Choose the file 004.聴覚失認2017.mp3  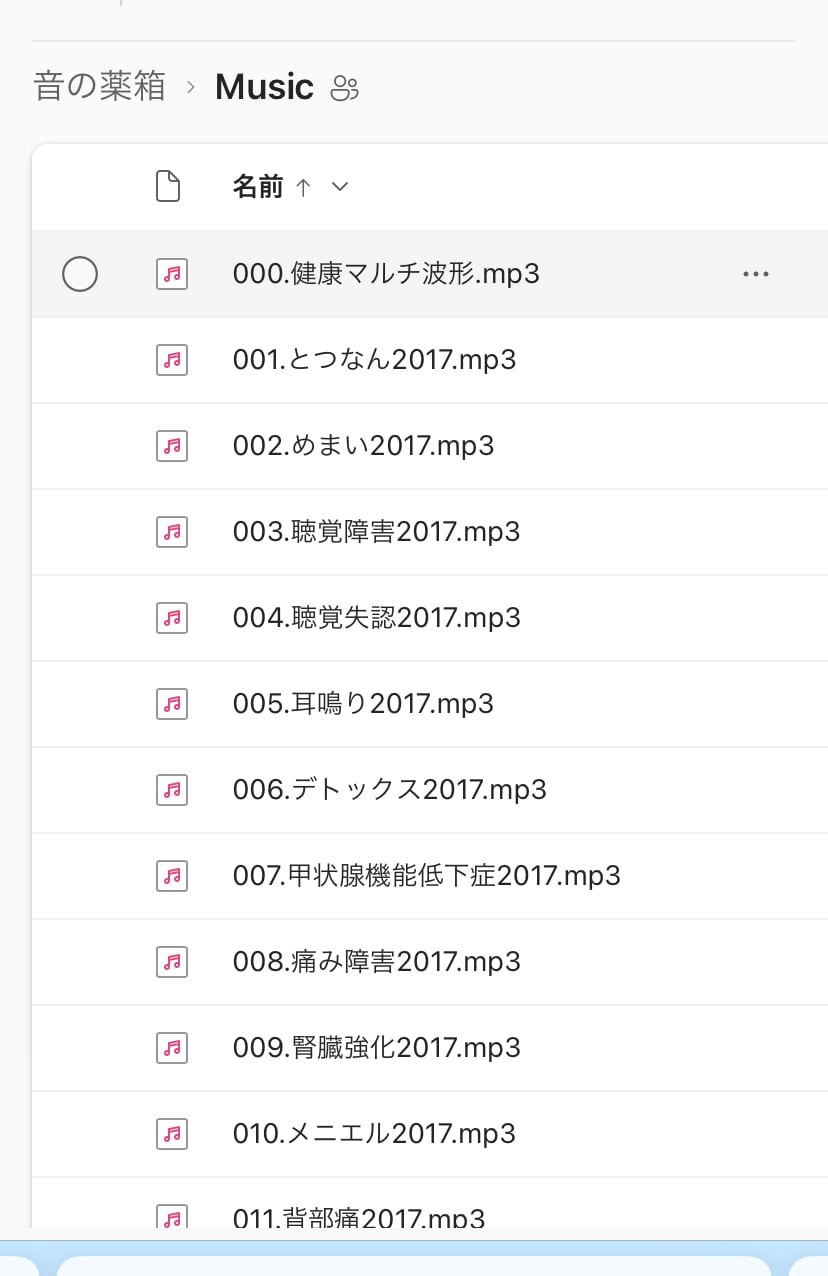376,618
